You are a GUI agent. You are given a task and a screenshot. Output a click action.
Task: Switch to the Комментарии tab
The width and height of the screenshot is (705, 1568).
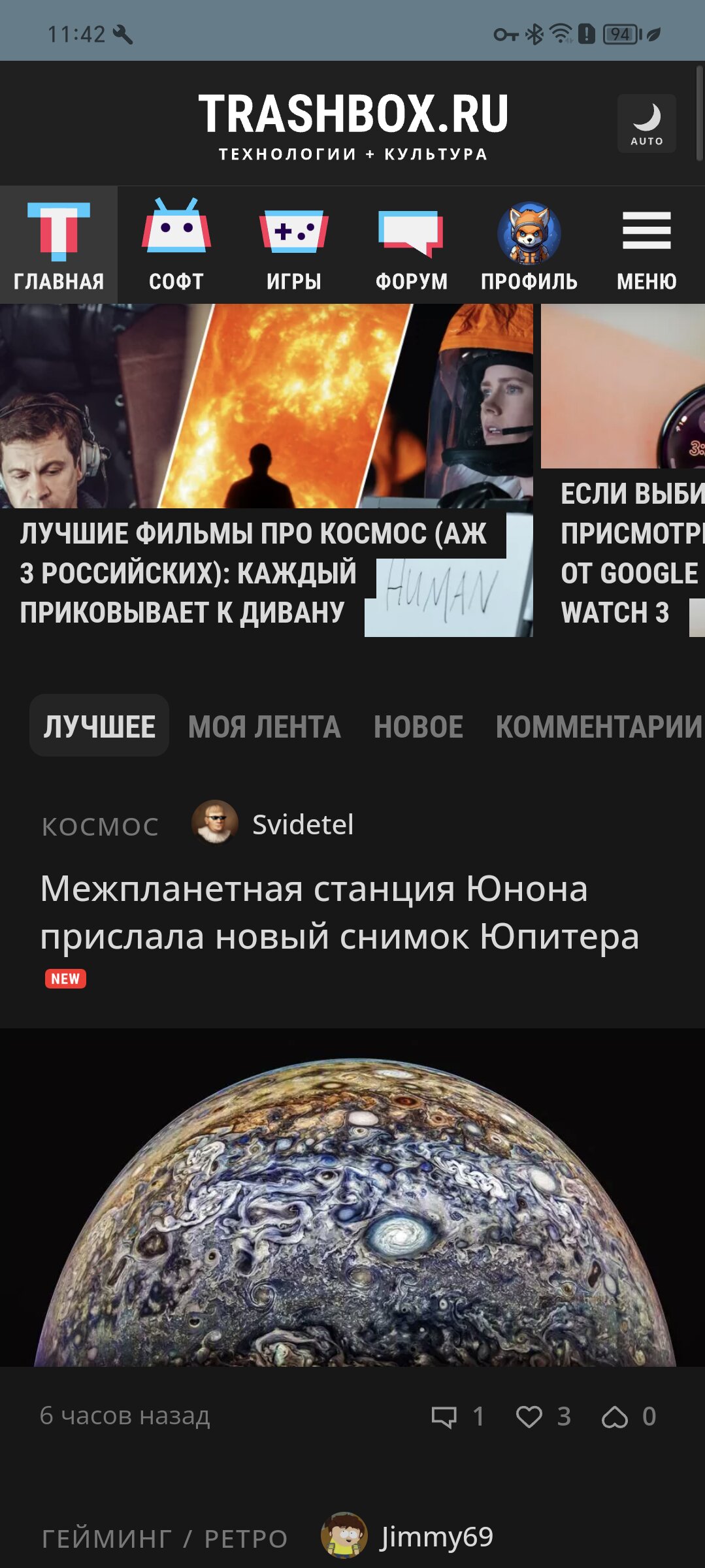point(598,727)
